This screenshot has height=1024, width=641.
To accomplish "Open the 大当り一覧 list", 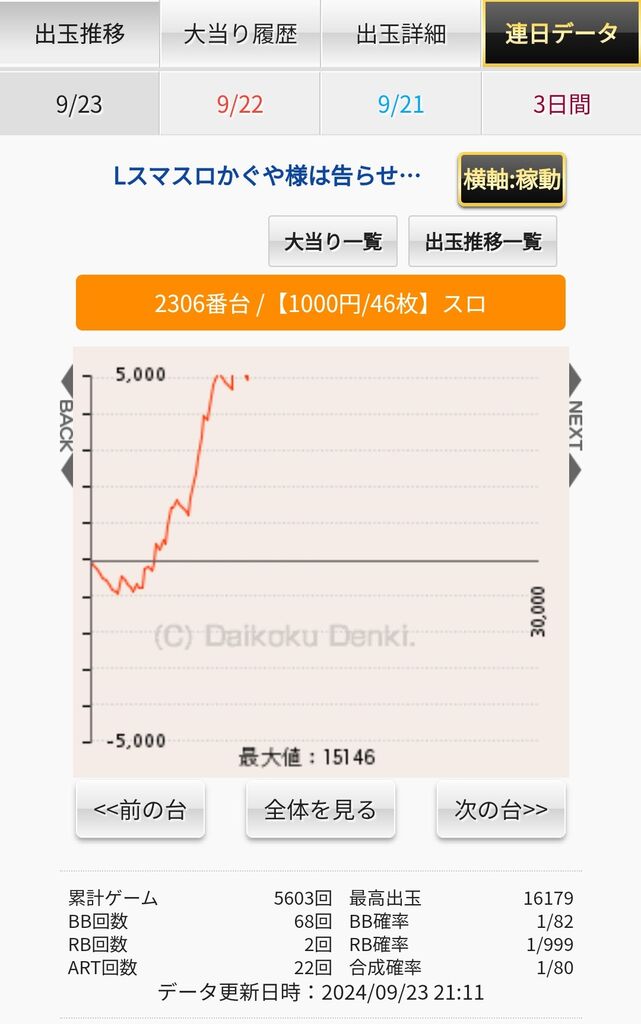I will (333, 242).
